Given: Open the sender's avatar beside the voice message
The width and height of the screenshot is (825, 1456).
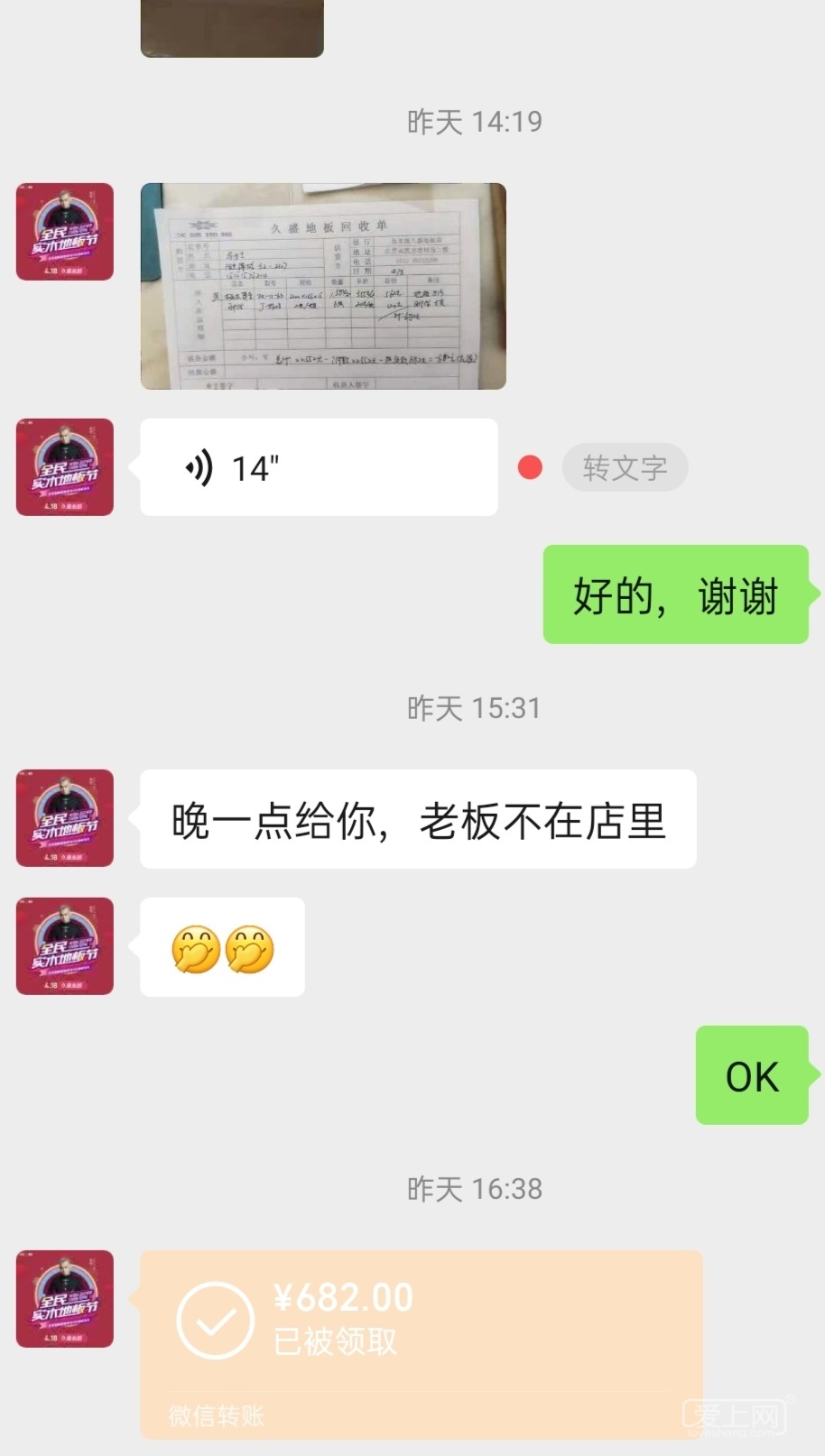Looking at the screenshot, I should click(65, 467).
